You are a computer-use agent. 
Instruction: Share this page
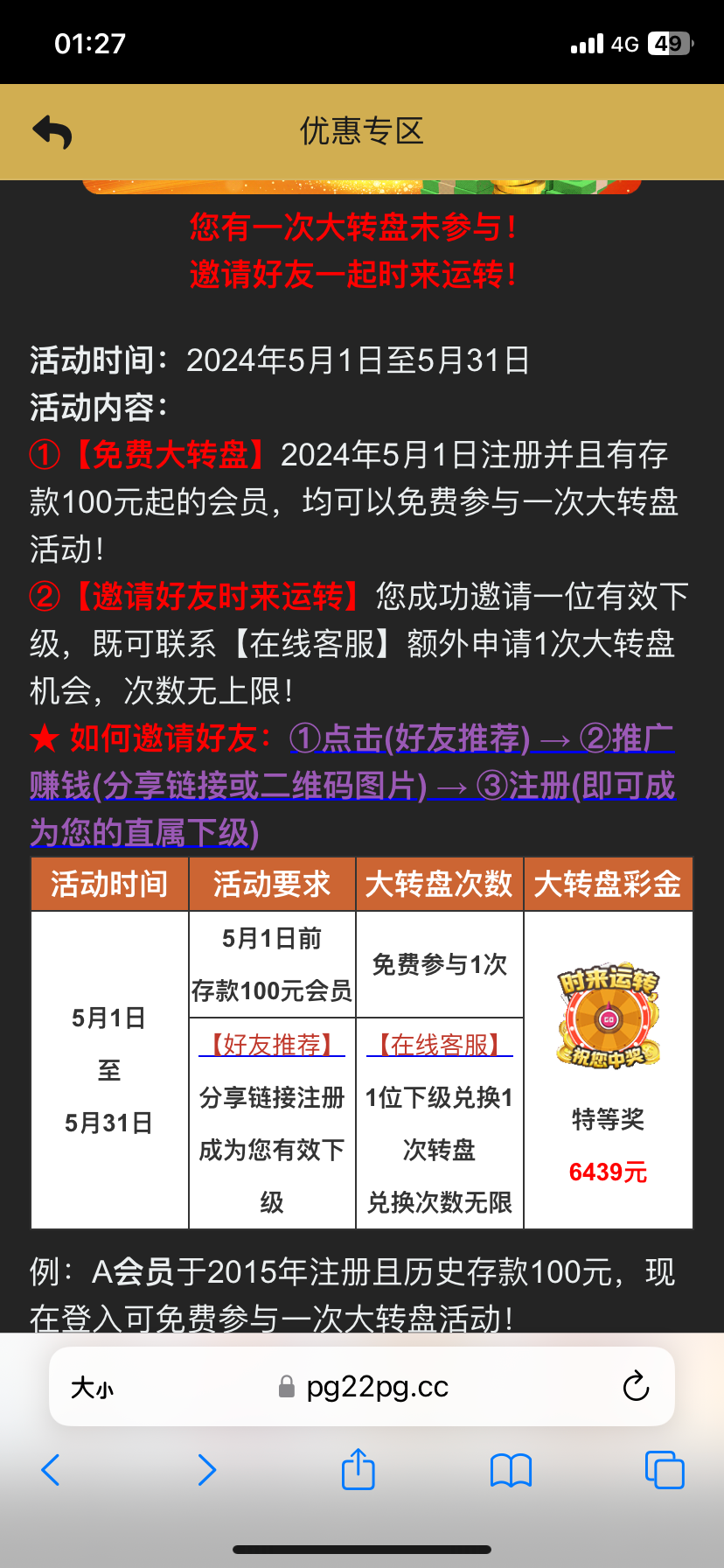tap(358, 1469)
